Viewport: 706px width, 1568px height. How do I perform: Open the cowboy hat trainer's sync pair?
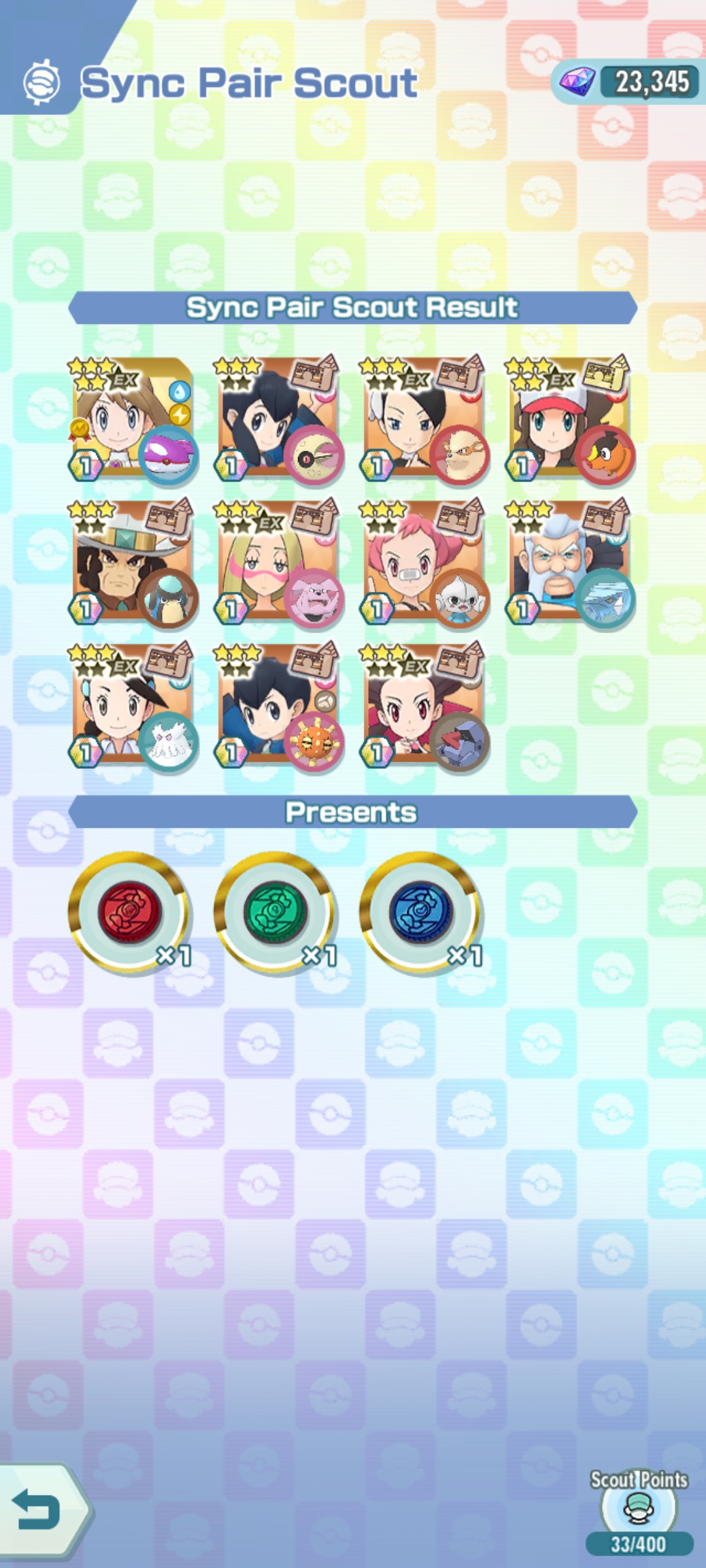133,563
